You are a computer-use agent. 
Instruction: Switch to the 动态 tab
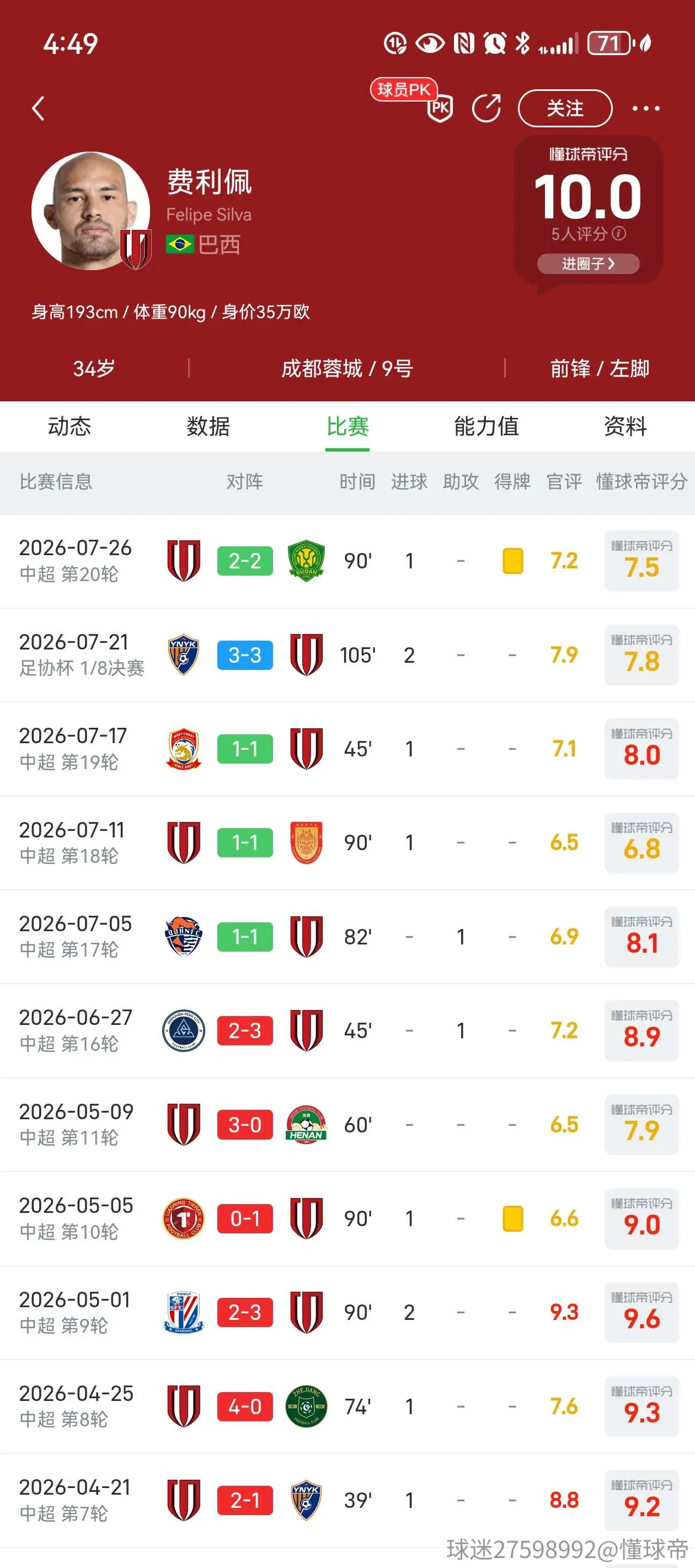click(x=69, y=426)
